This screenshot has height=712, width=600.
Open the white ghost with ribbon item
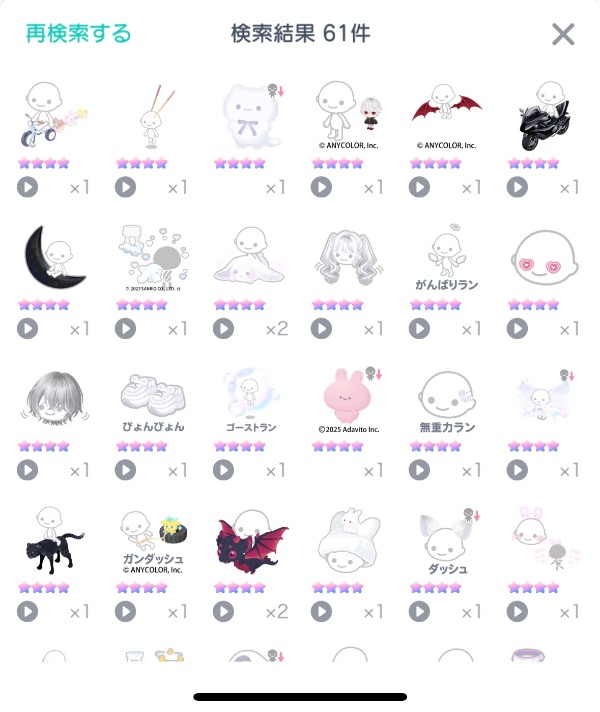point(250,116)
